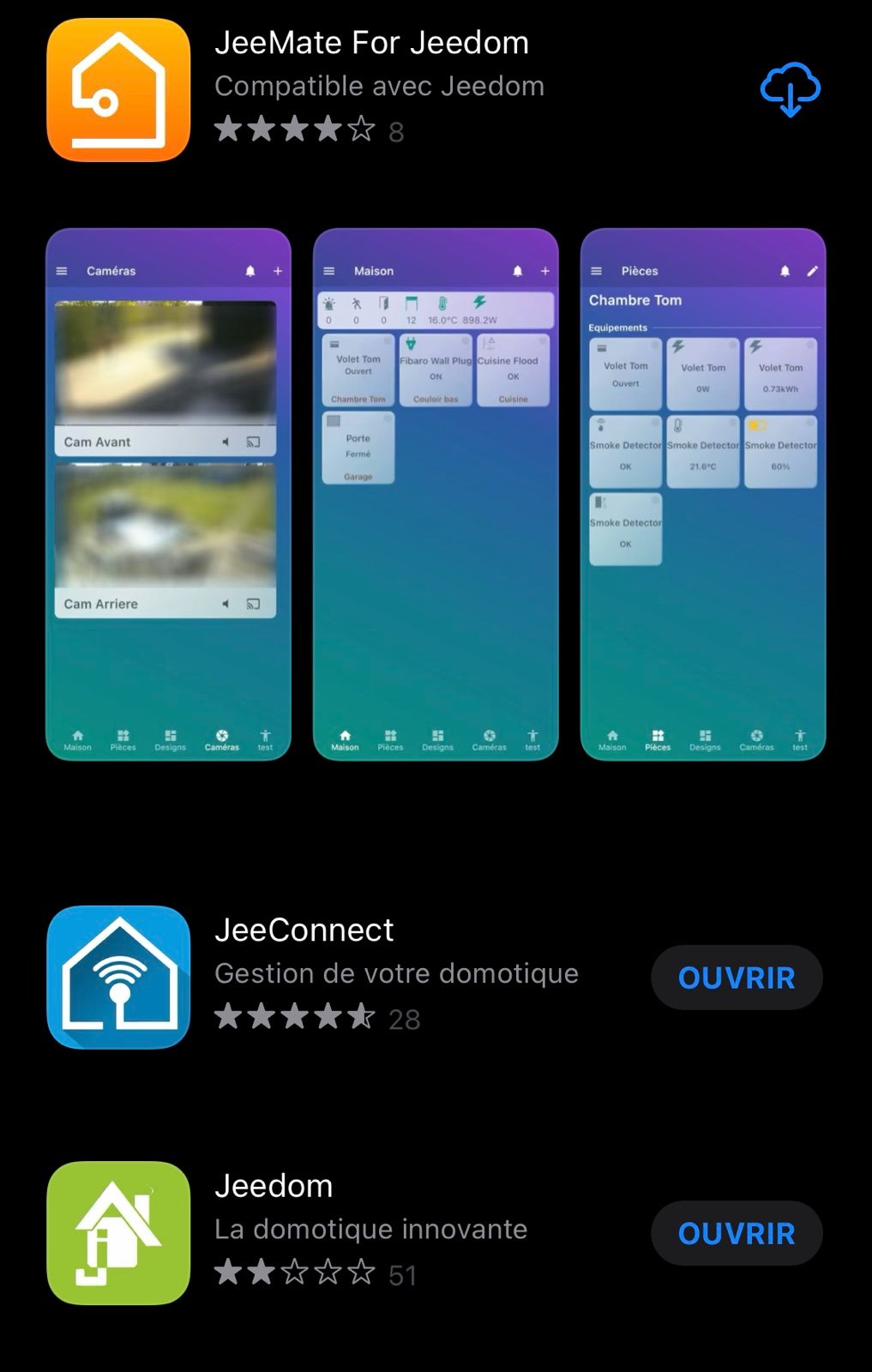Download JeeMate For Jeedom via cloud icon
The image size is (872, 1372).
(x=790, y=89)
